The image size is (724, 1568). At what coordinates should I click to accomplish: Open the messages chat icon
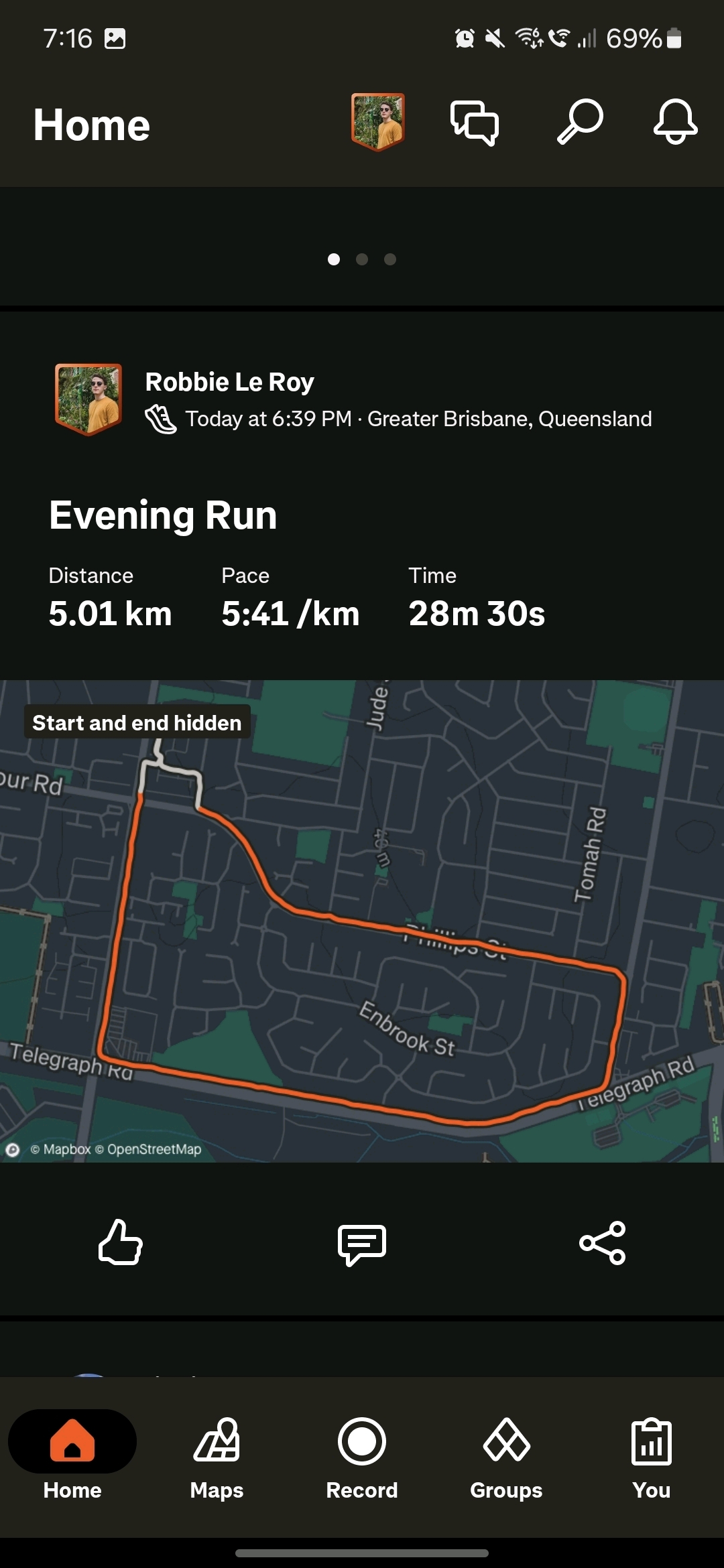coord(475,123)
